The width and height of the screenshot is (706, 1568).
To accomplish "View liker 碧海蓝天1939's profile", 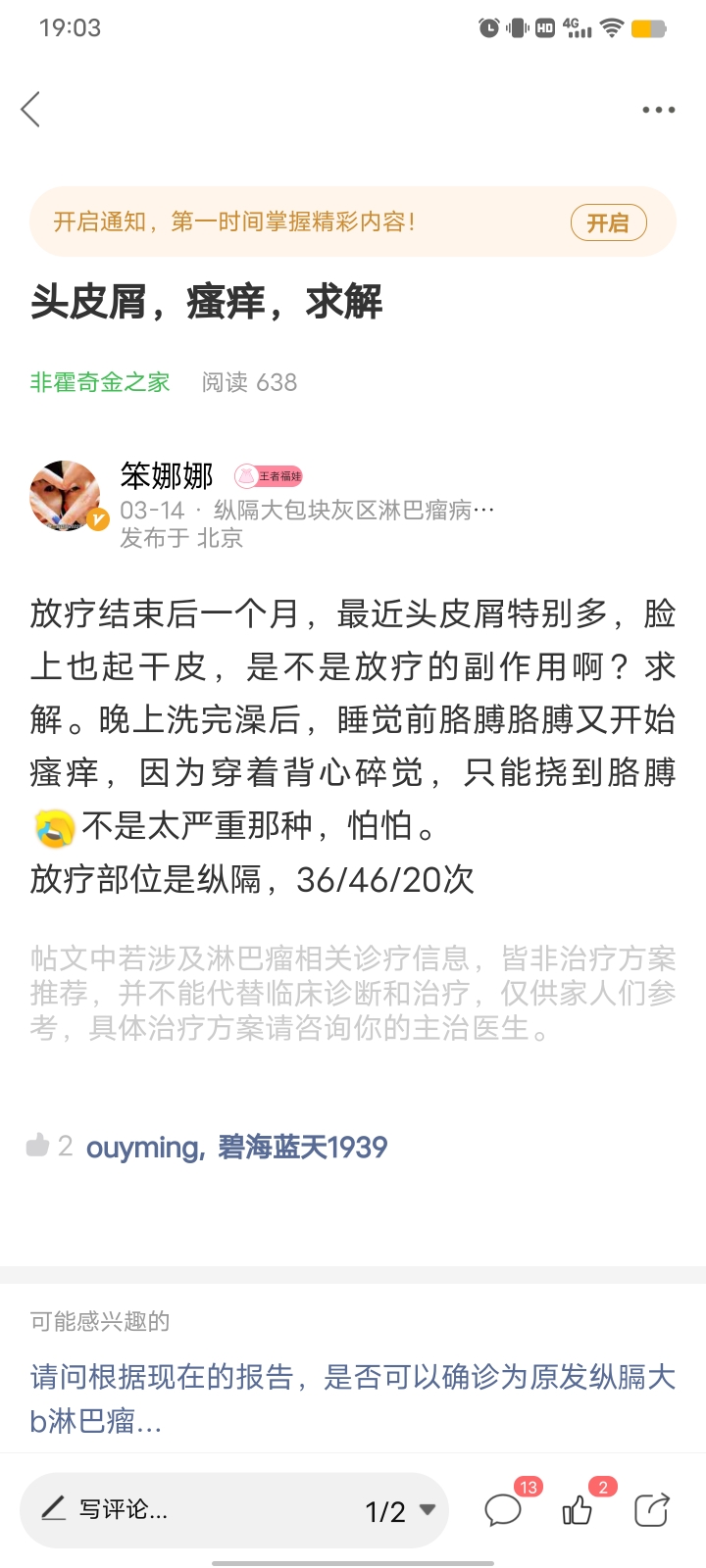I will 303,1147.
